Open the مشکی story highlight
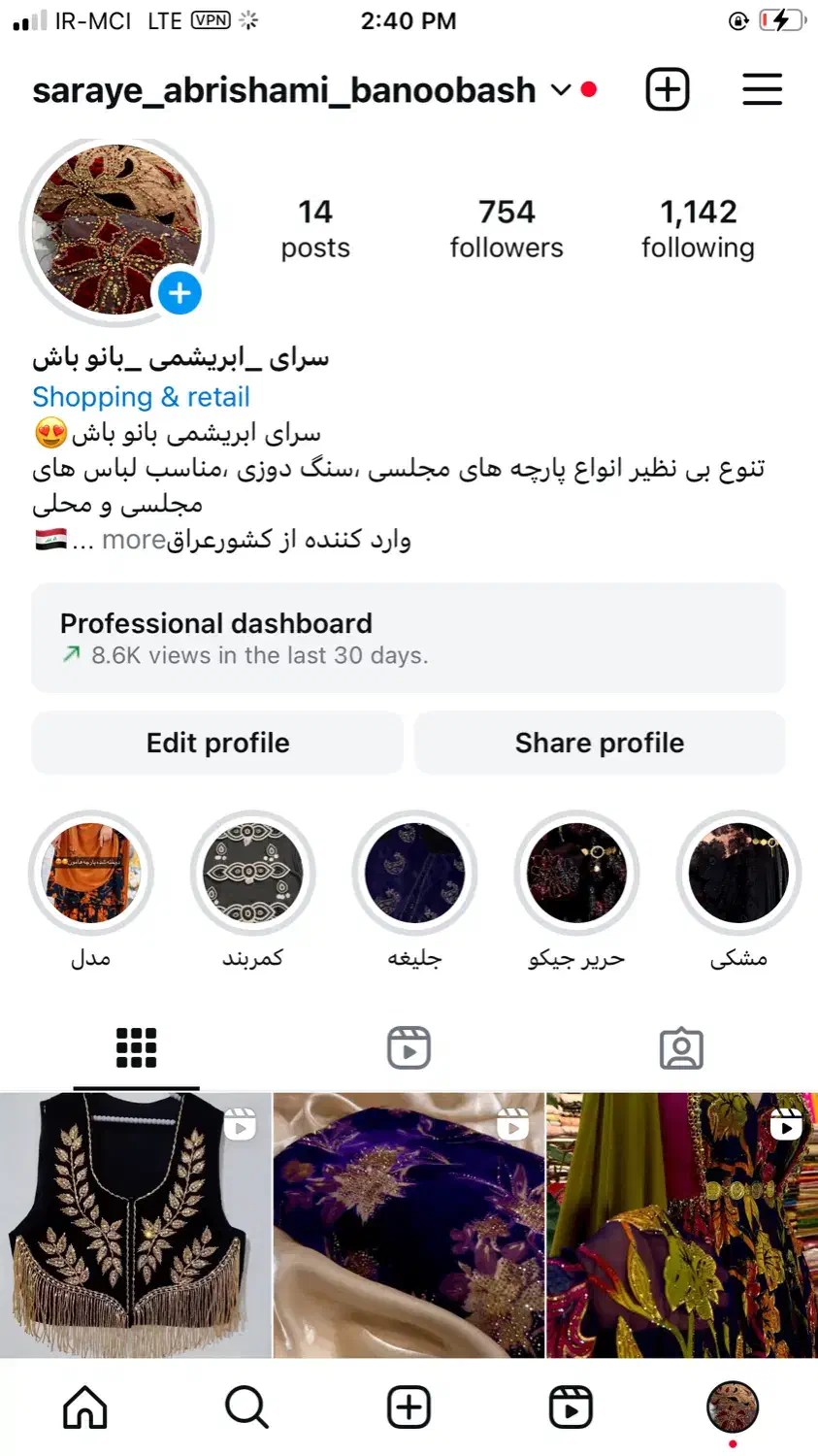 tap(738, 873)
